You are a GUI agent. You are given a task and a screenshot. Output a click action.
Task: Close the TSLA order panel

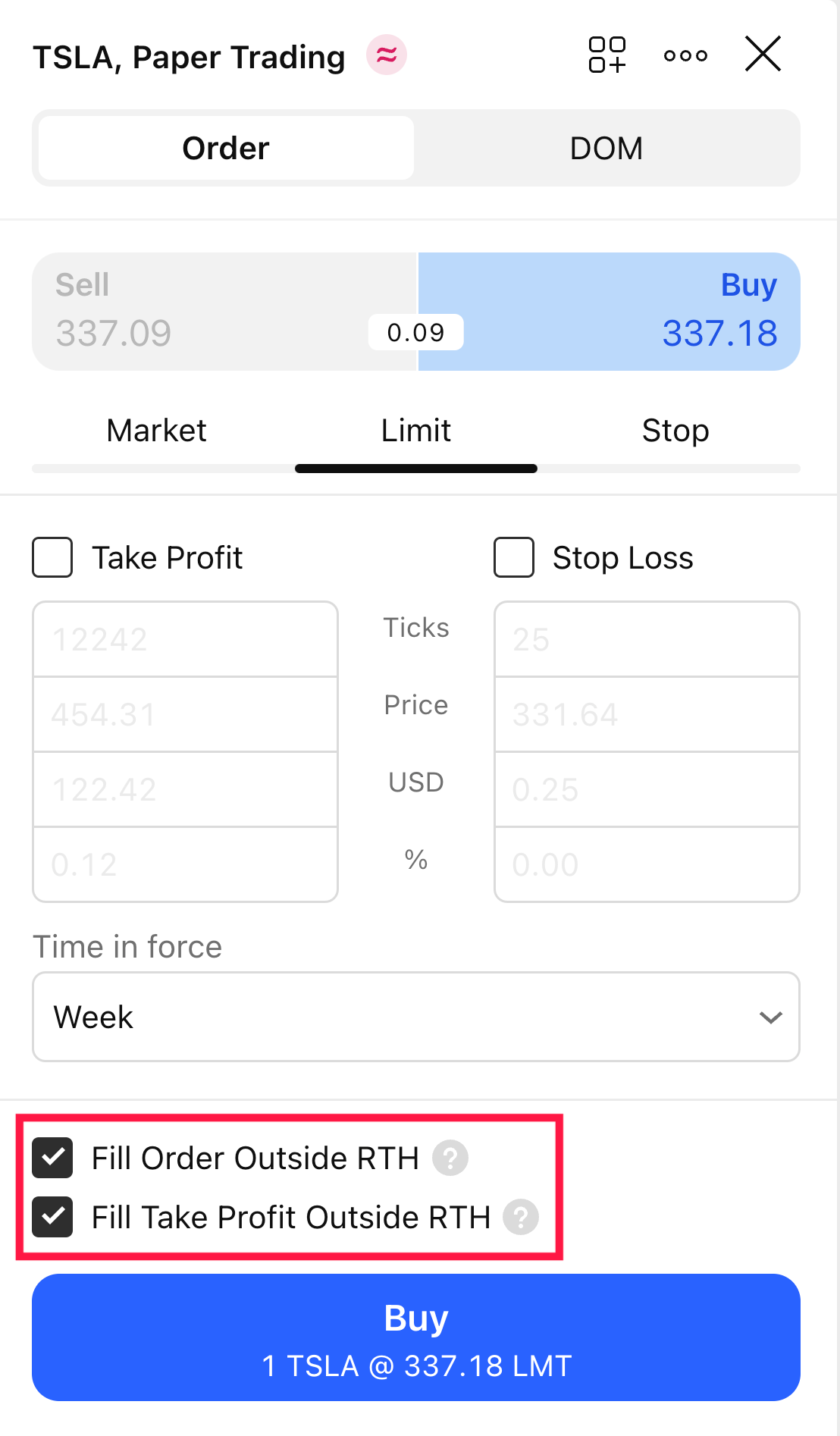coord(763,55)
